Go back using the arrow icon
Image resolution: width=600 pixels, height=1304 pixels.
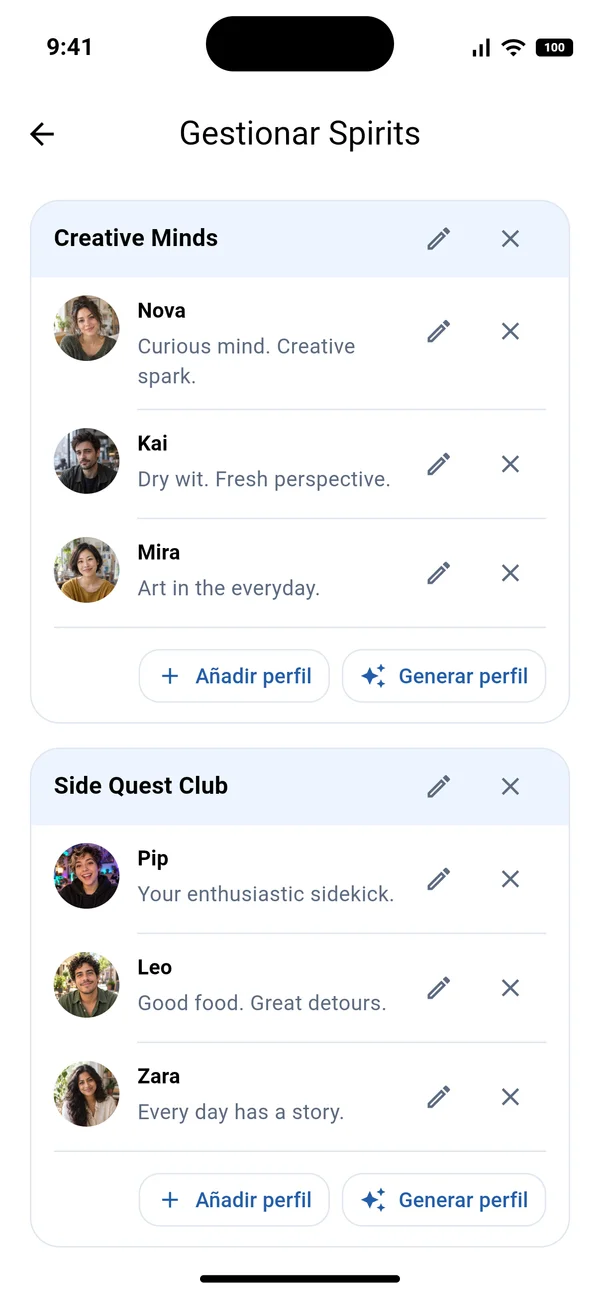click(x=42, y=134)
